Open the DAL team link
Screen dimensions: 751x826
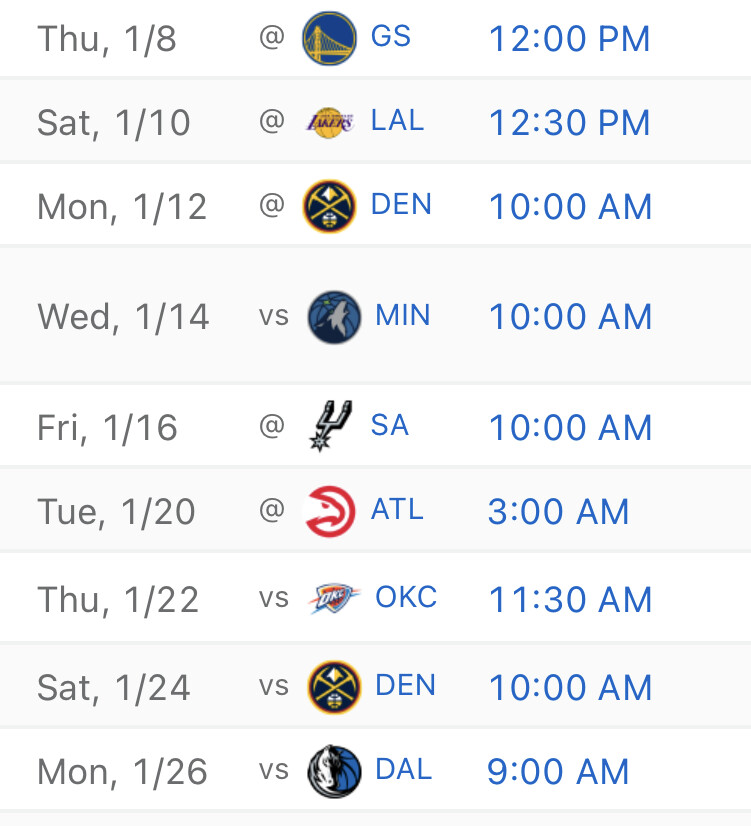point(403,770)
